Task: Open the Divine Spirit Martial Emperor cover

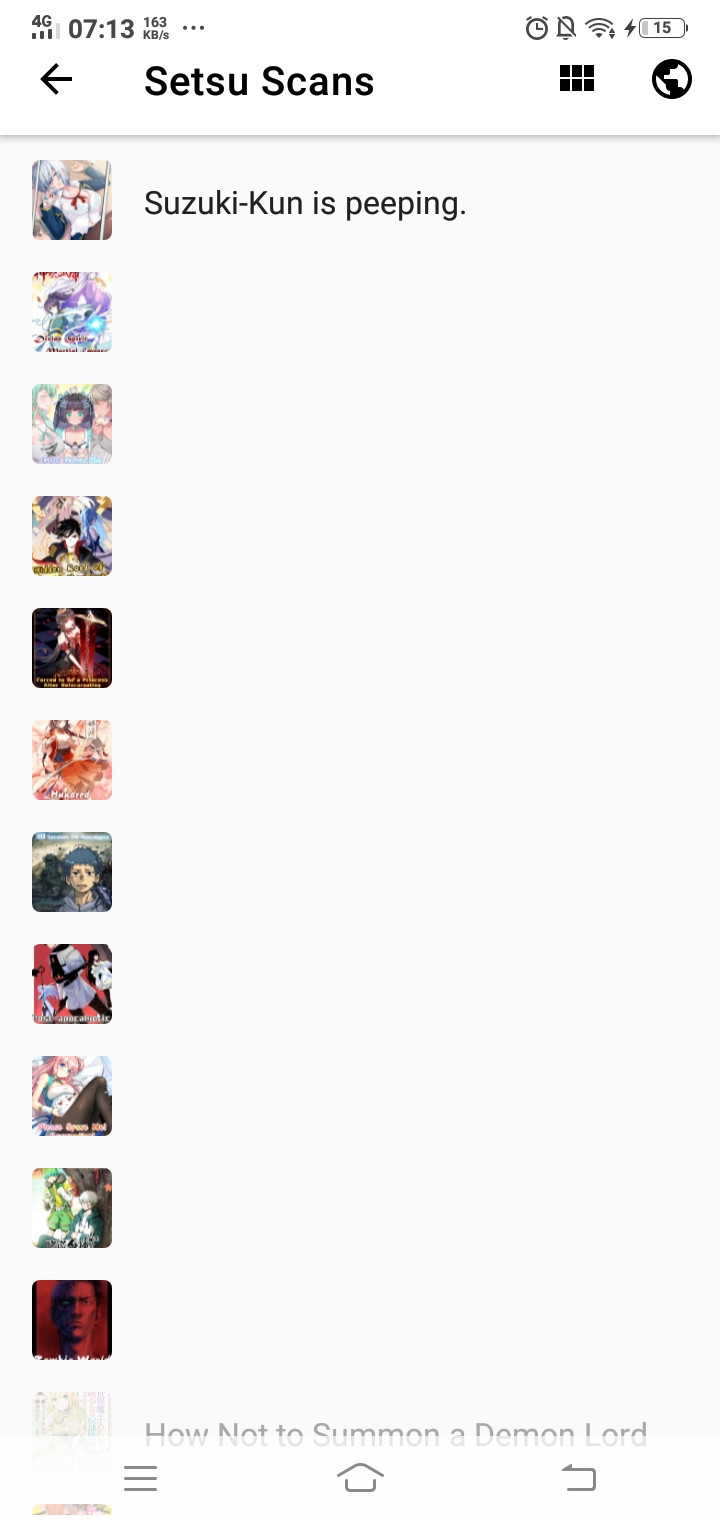Action: (x=72, y=312)
